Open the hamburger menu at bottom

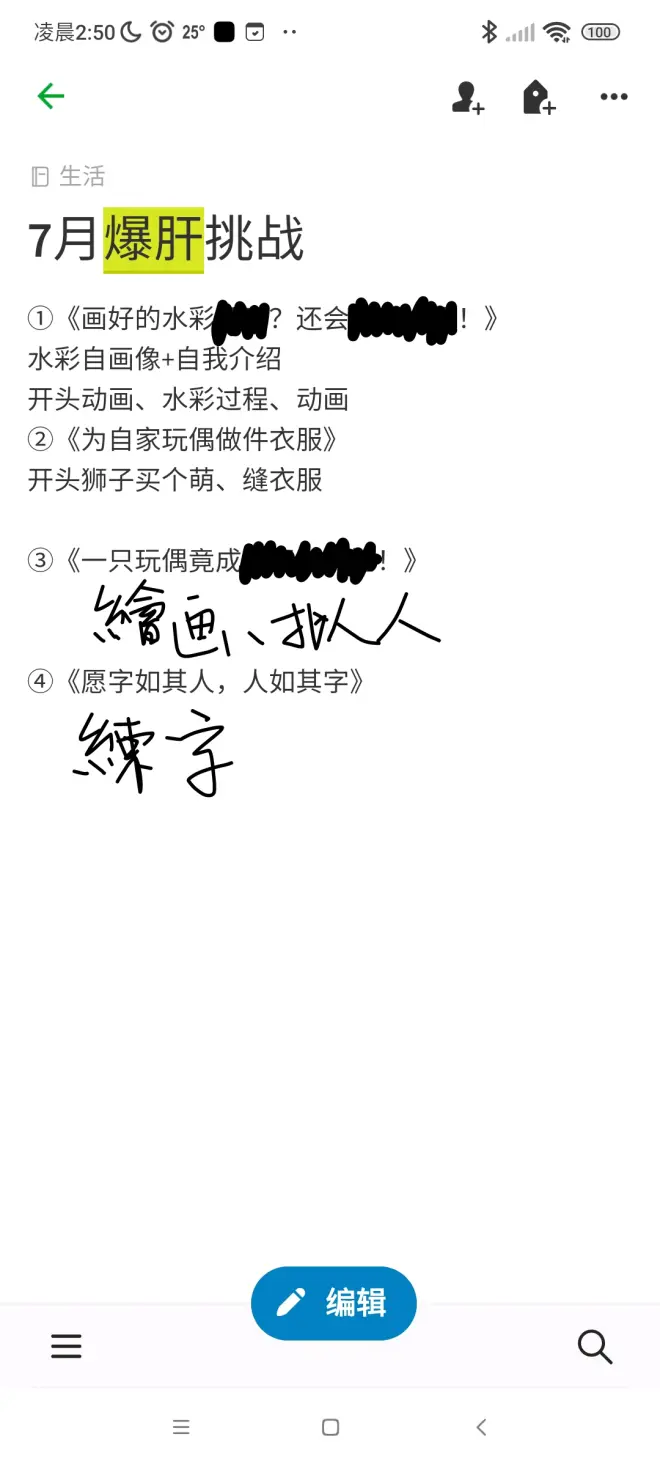[66, 1346]
